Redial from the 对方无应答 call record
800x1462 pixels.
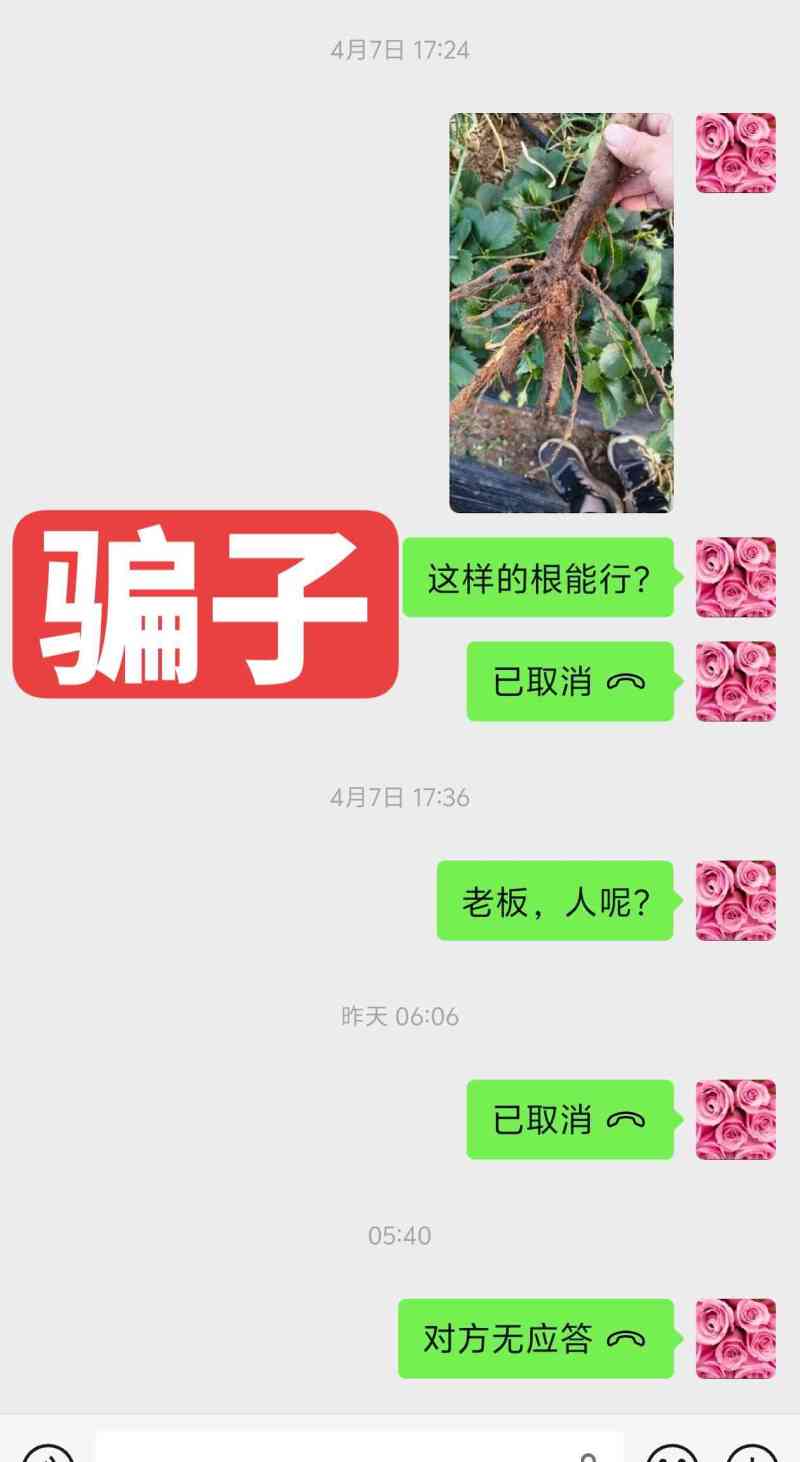point(535,1338)
